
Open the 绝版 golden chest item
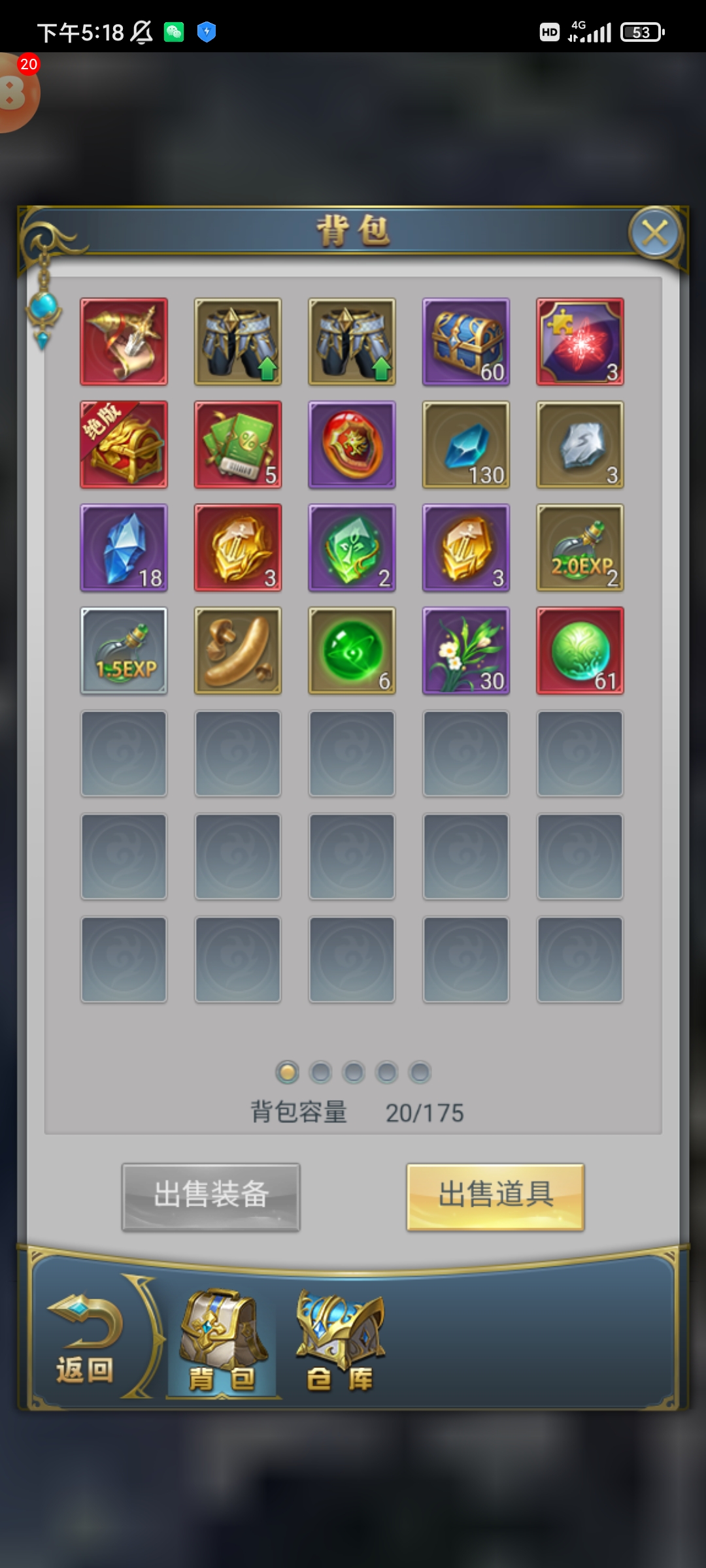(124, 445)
